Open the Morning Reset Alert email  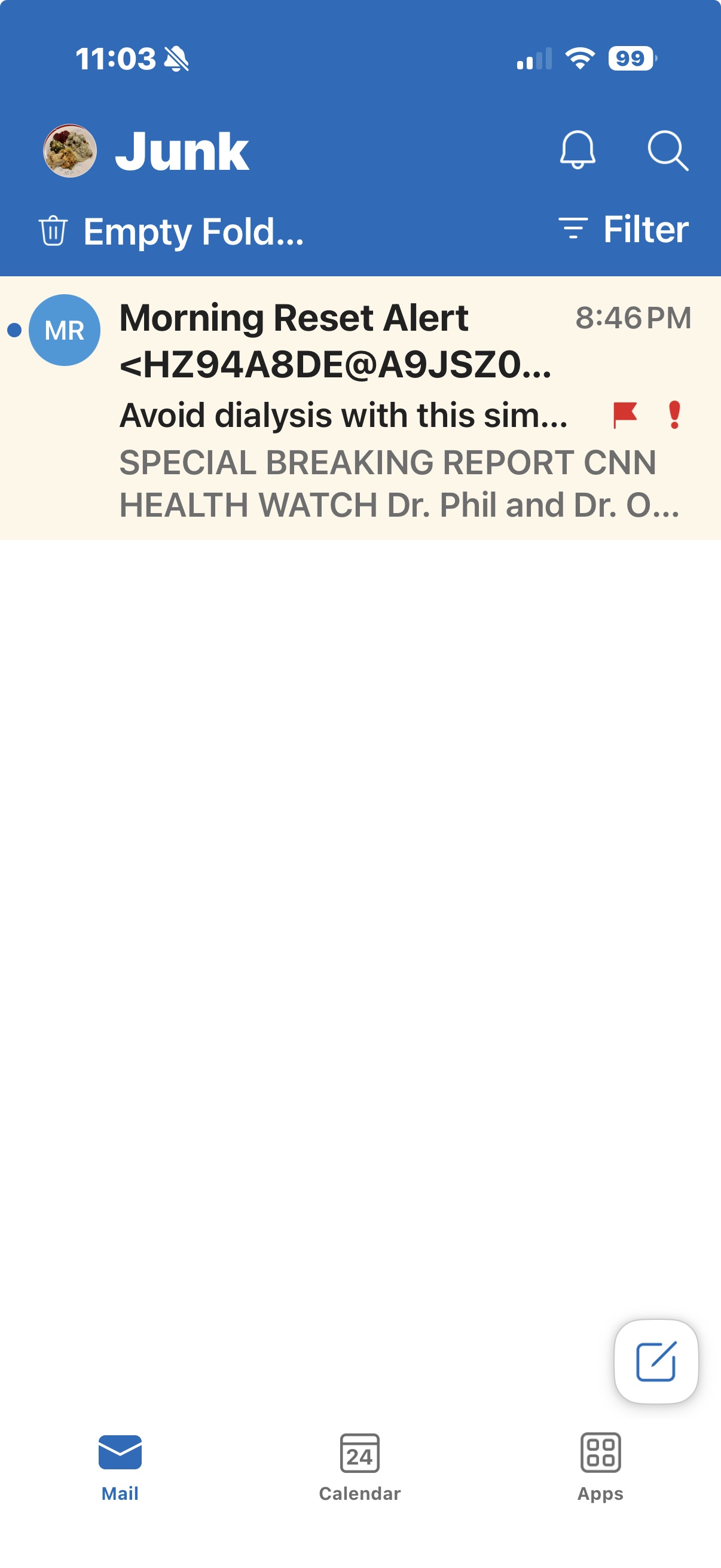360,408
